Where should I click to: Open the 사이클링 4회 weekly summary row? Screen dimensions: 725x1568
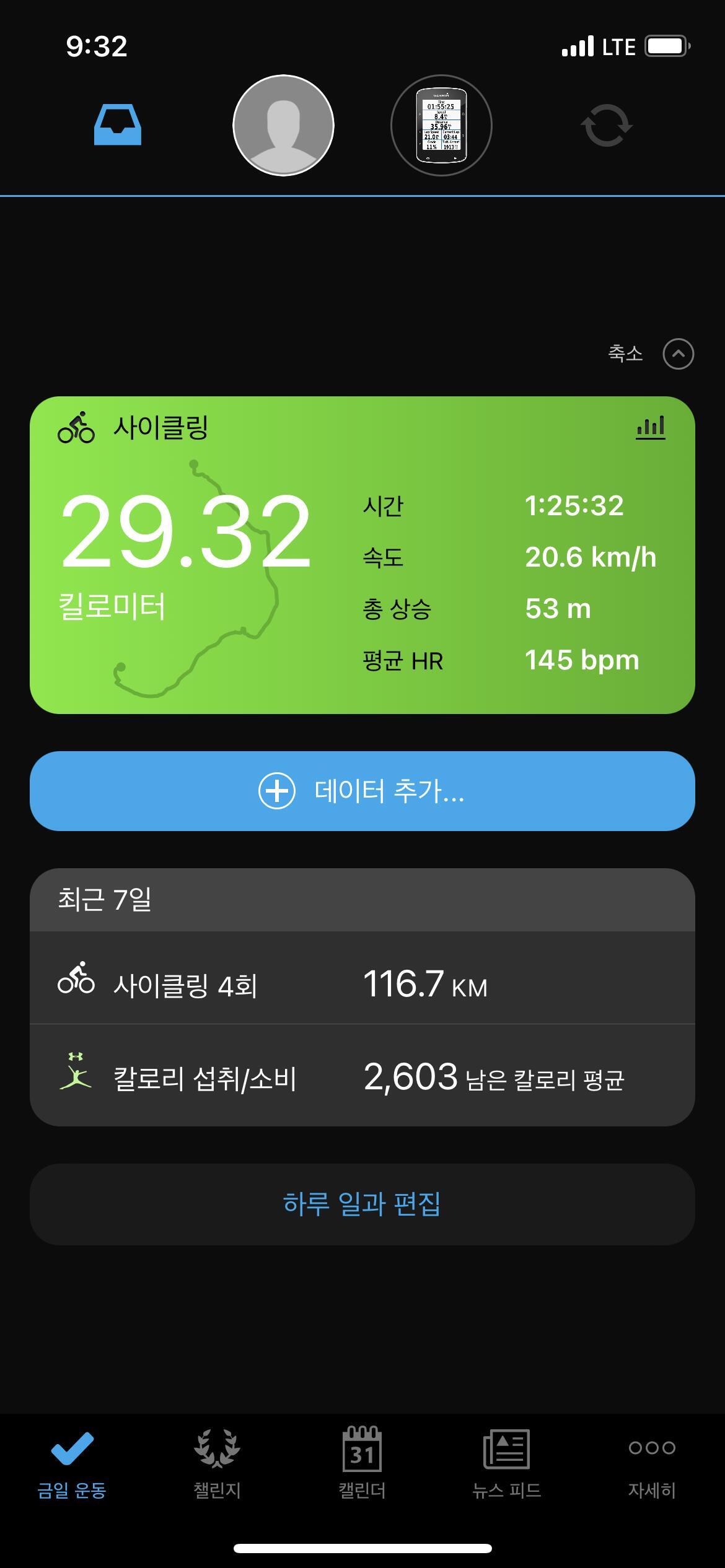click(362, 983)
